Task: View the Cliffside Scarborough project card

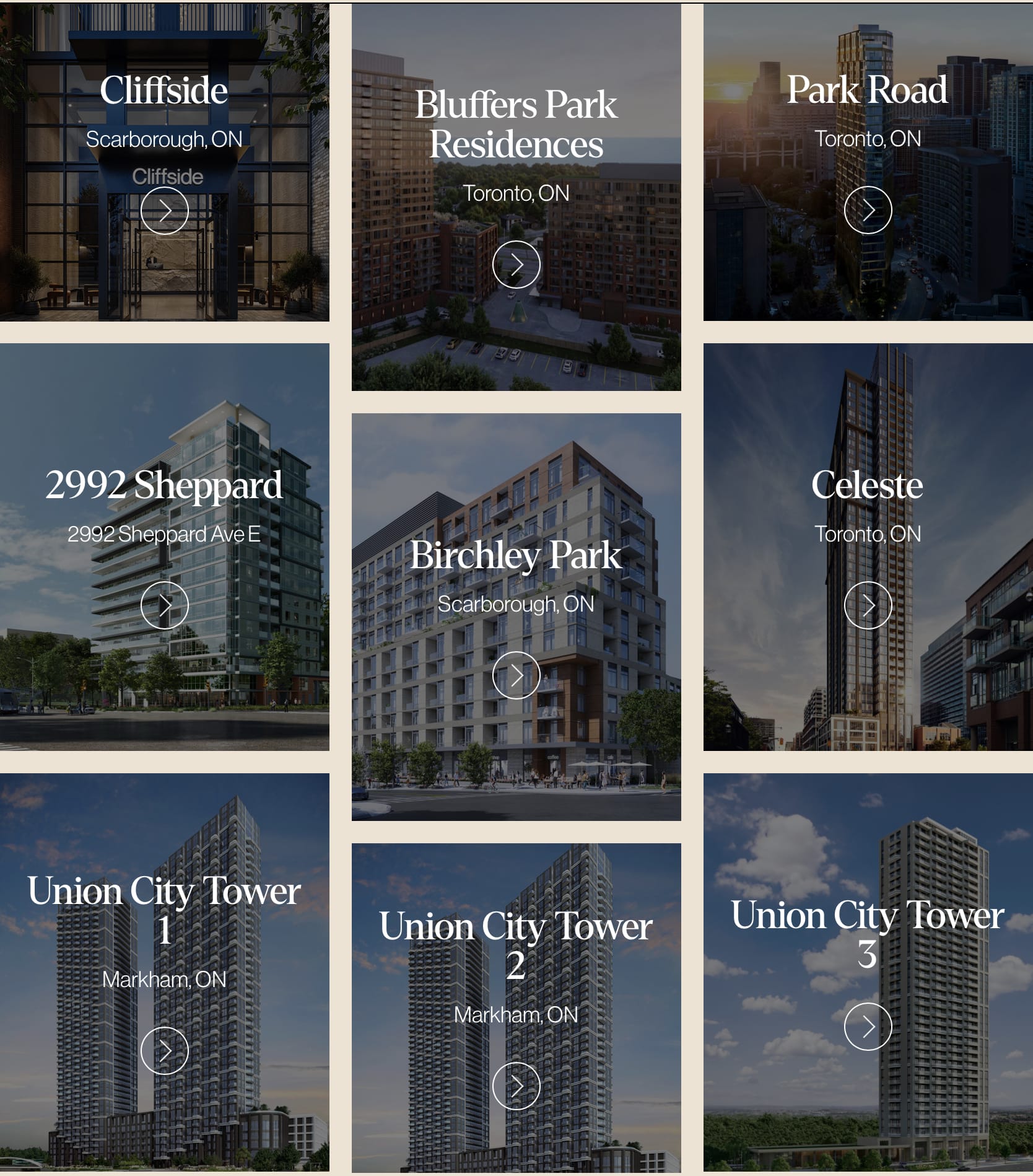Action: pos(164,90)
